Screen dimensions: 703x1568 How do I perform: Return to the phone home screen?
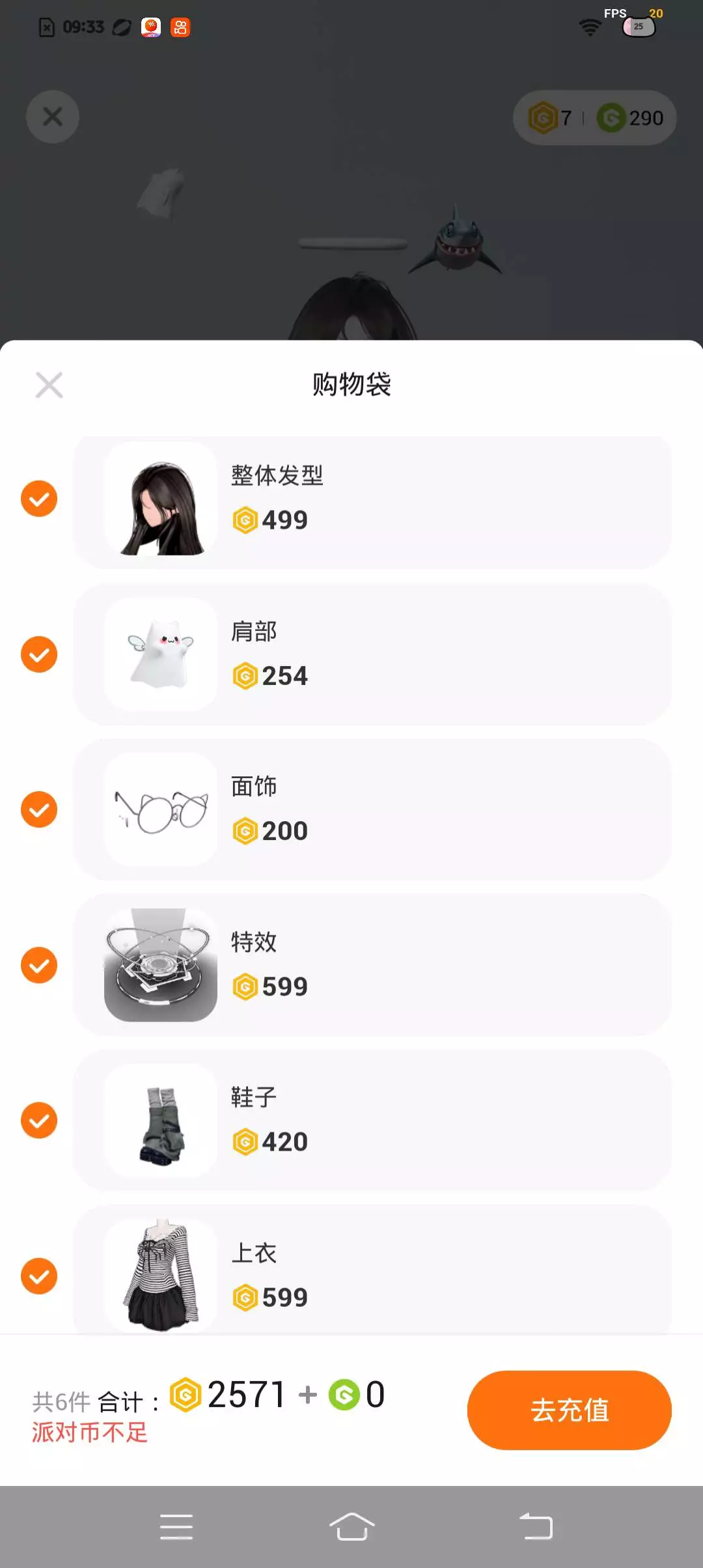tap(351, 1527)
